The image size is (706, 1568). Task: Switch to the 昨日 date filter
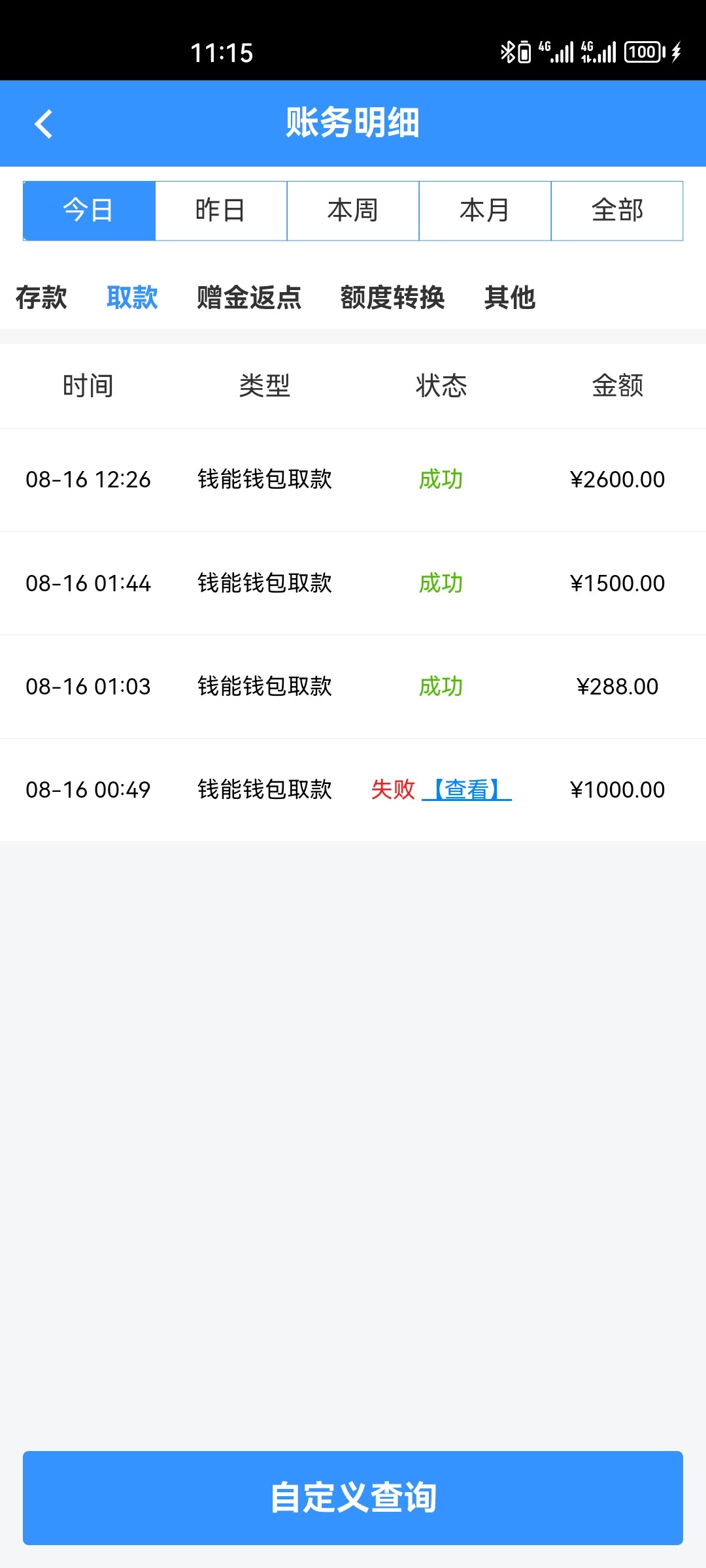(221, 210)
